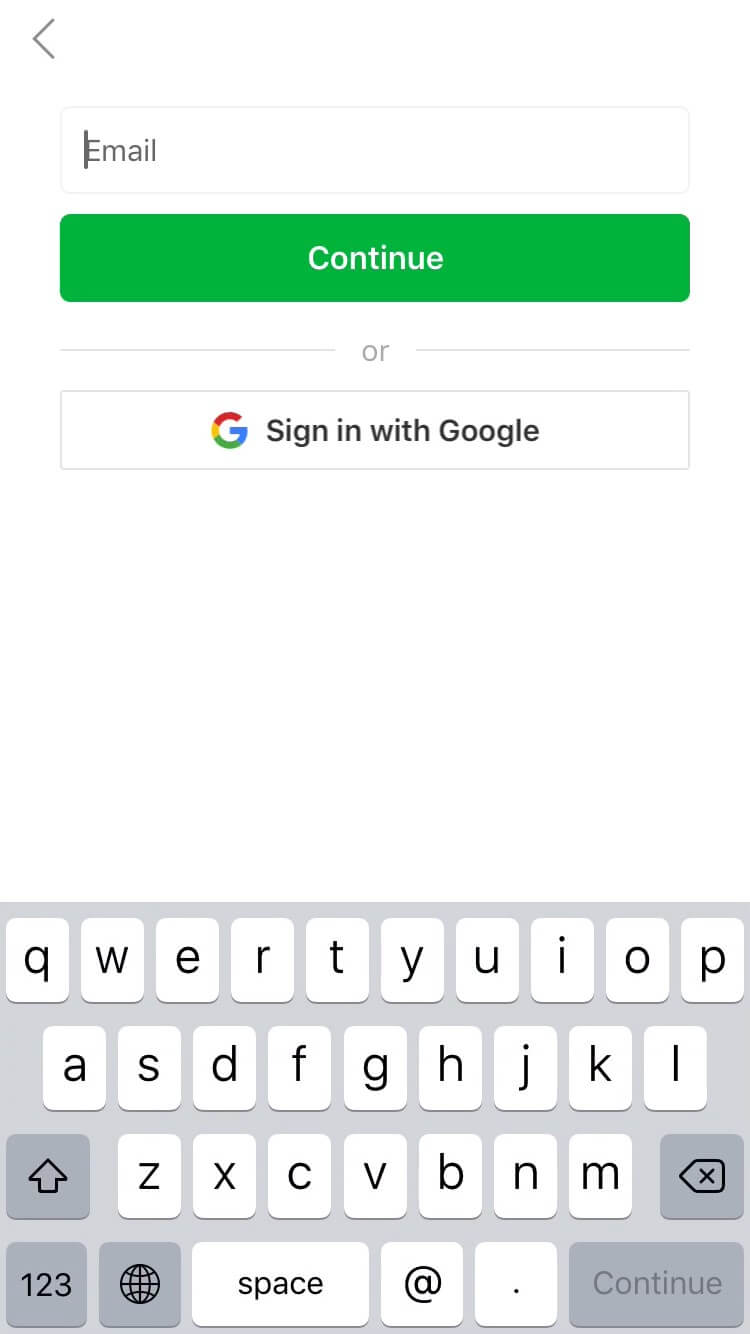
Task: Focus the Email text field
Action: [x=375, y=150]
